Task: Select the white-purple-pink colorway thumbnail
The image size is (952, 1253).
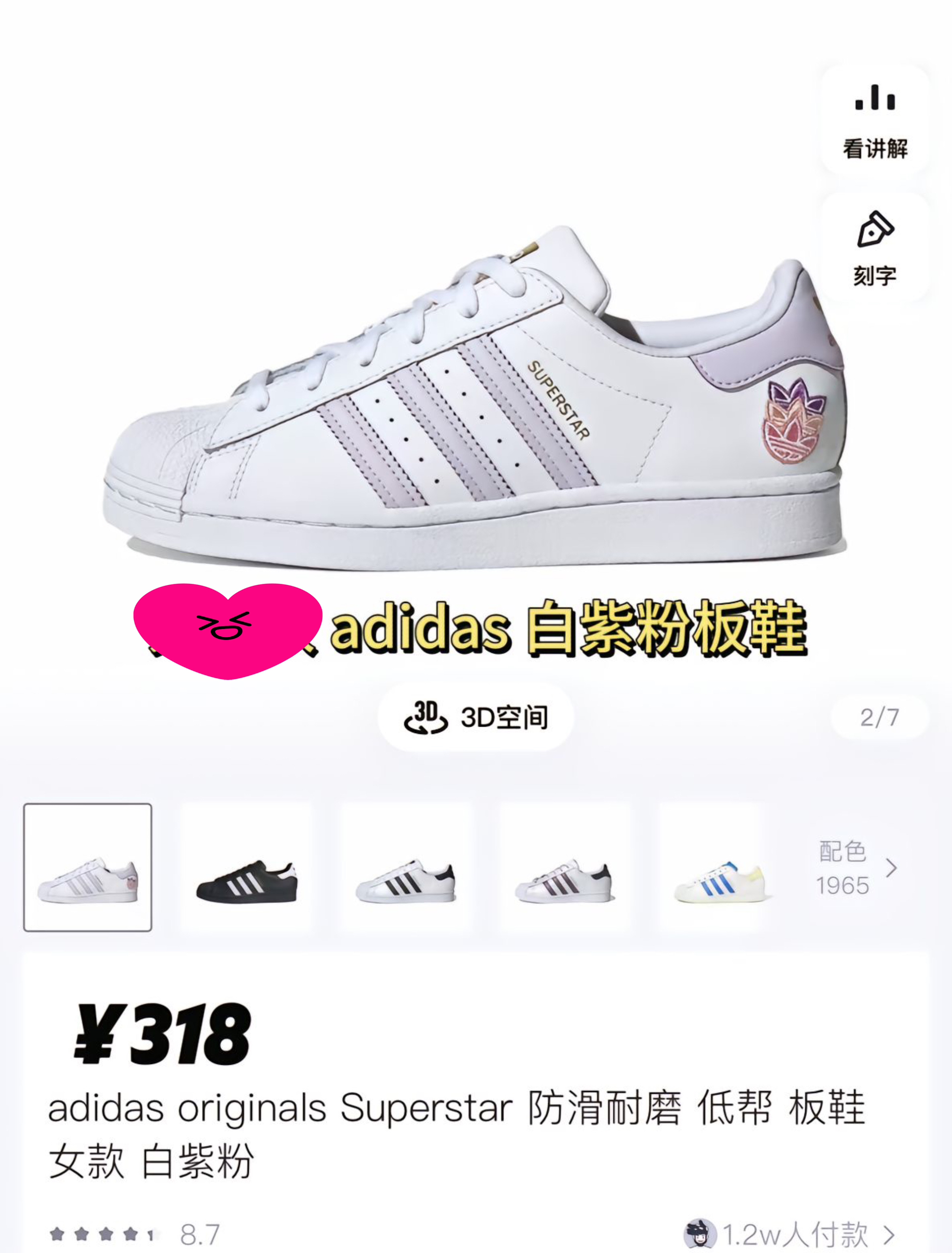Action: pos(88,867)
